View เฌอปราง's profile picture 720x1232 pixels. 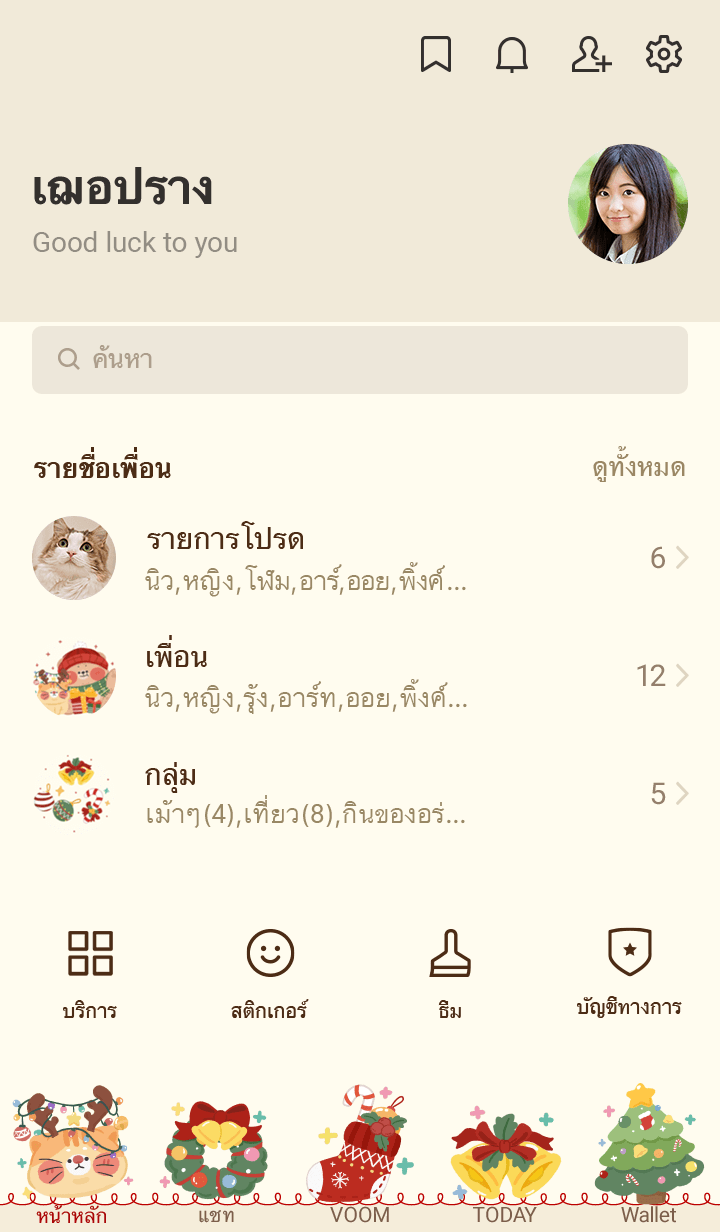(x=628, y=204)
